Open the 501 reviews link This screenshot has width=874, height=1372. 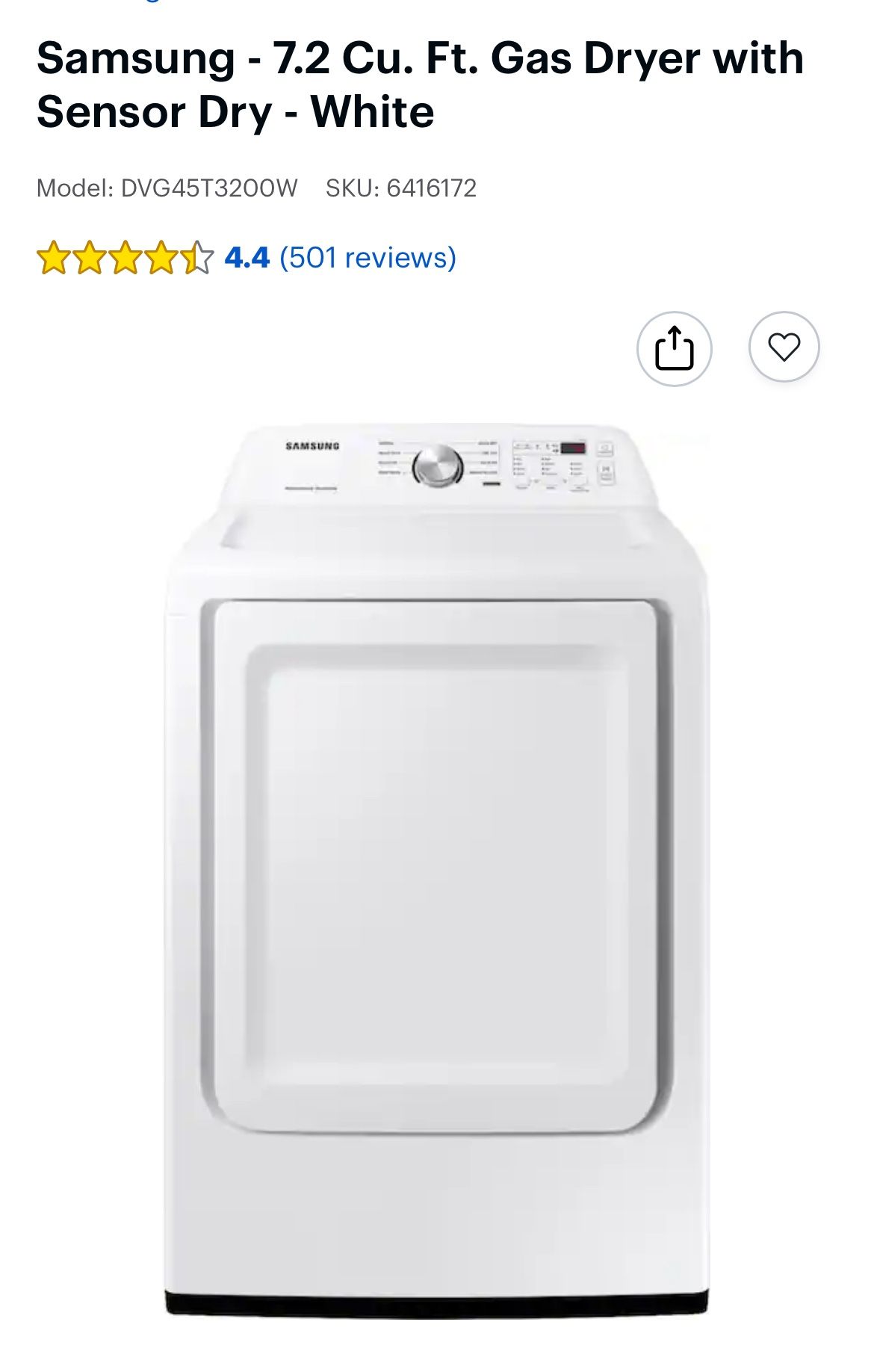point(368,258)
